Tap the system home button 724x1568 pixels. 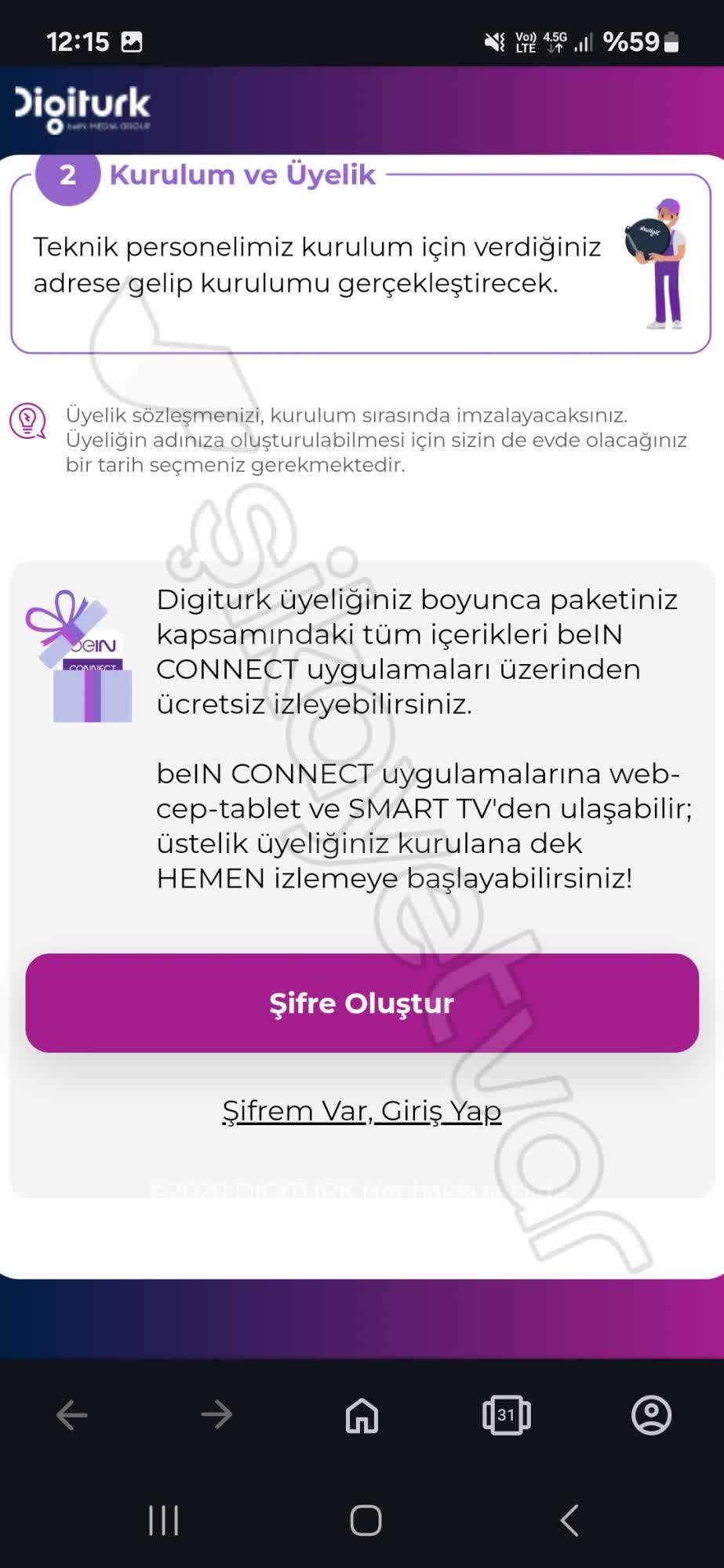click(366, 1520)
